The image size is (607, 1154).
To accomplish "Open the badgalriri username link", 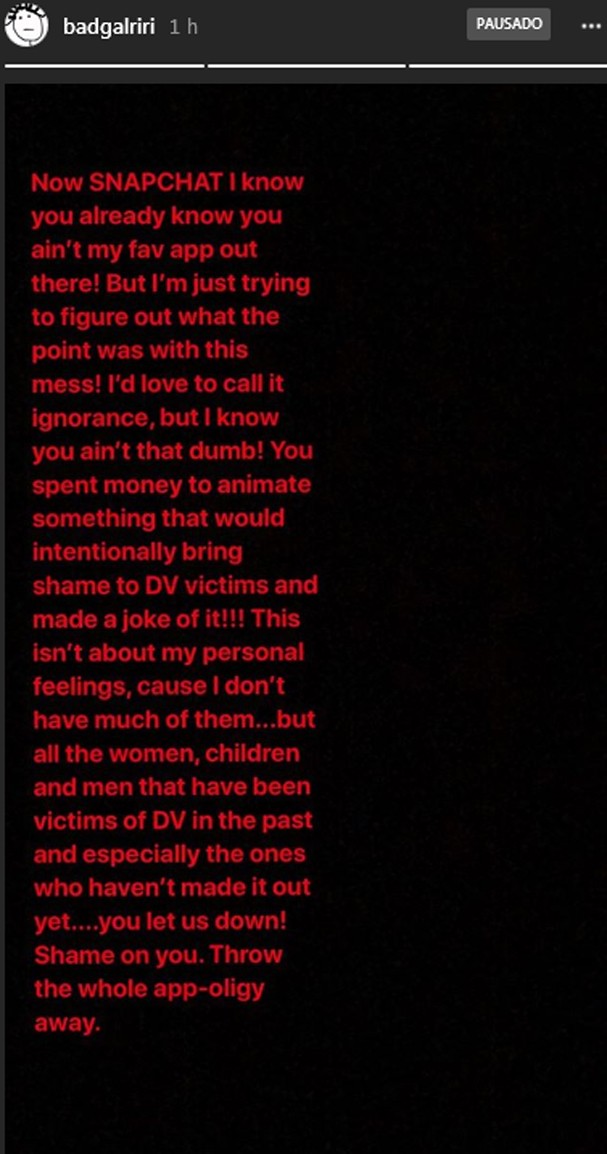I will pos(109,27).
